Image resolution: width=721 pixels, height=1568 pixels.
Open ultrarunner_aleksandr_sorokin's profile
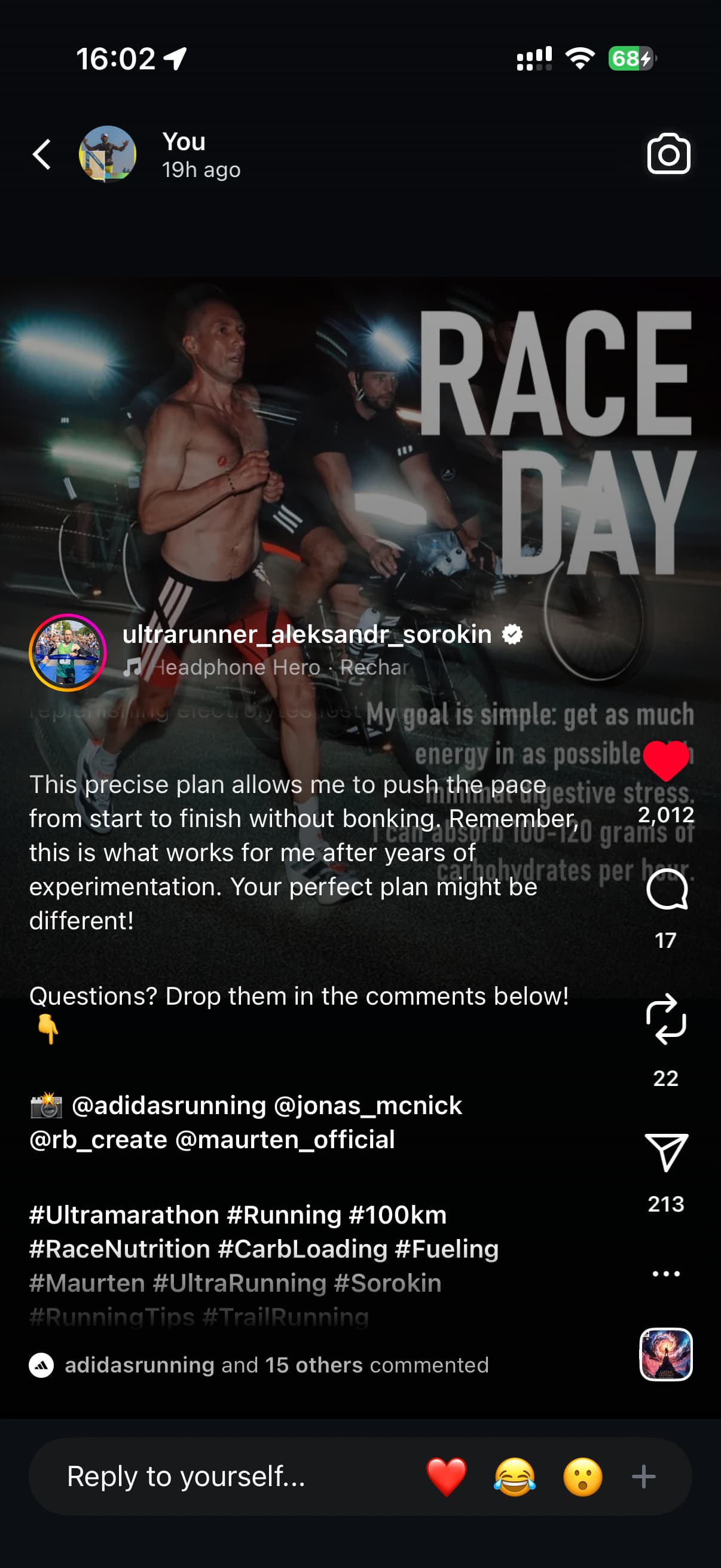307,634
